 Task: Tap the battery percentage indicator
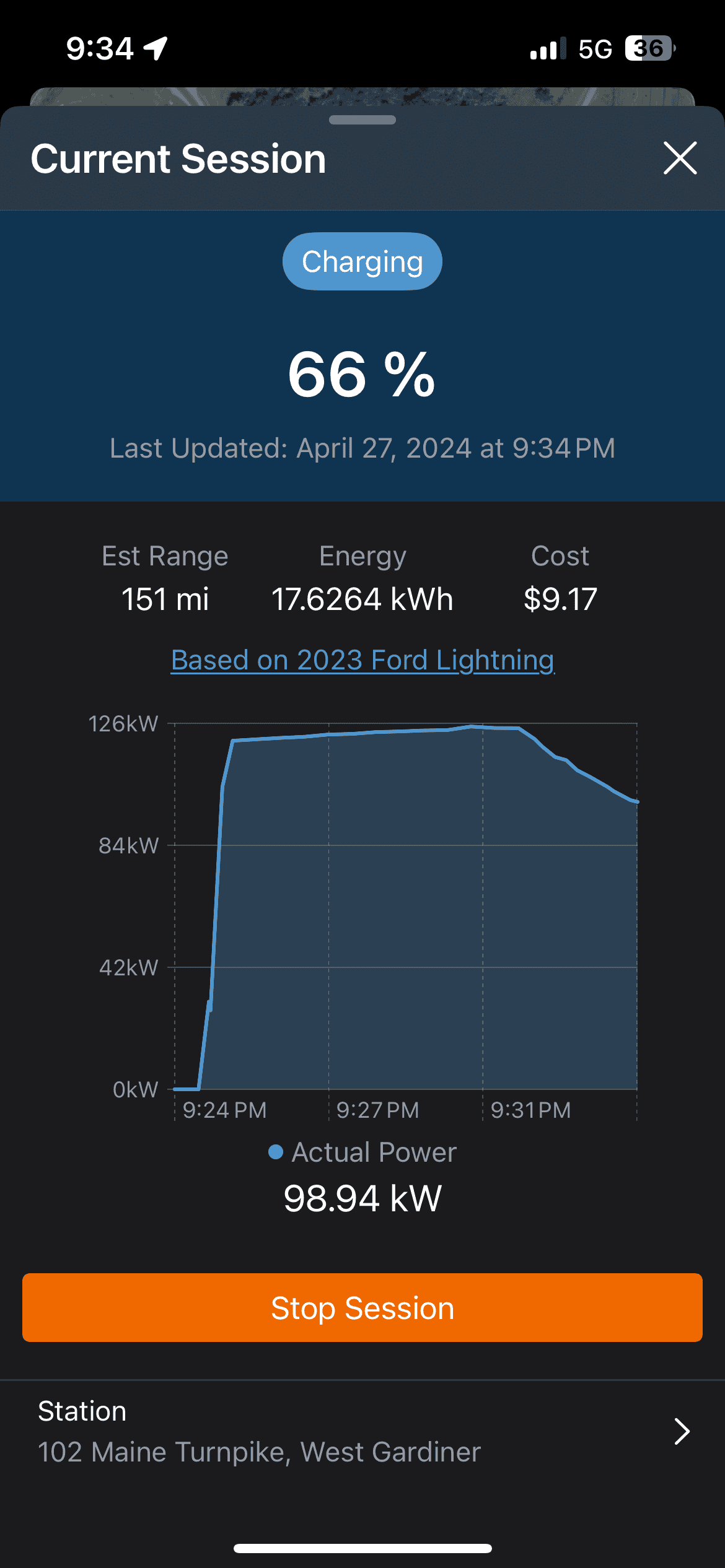coord(649,48)
